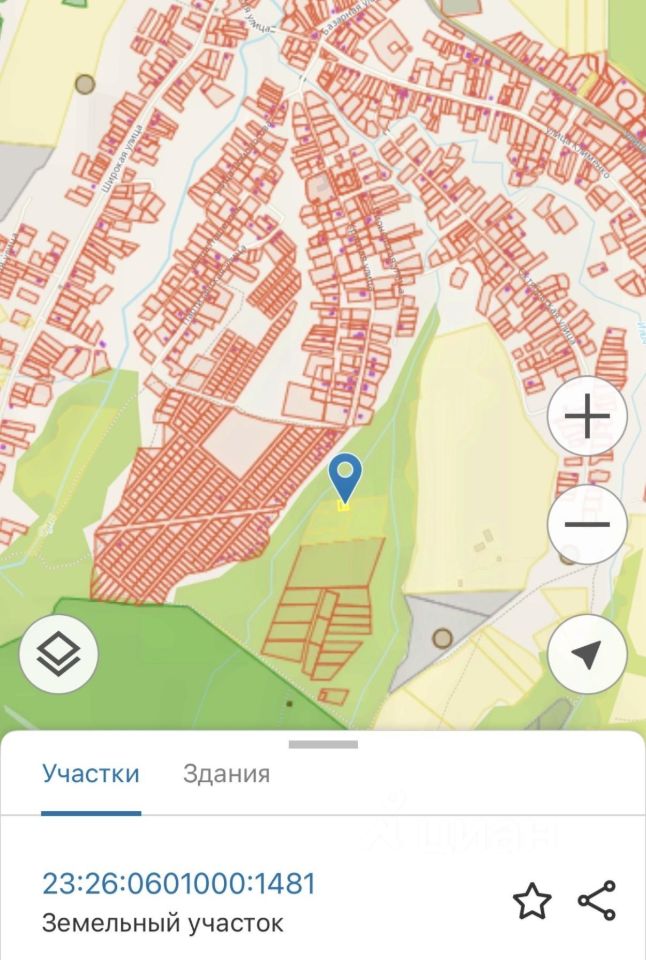Screen dimensions: 646x960
Task: Open the map layers selector
Action: coord(59,655)
